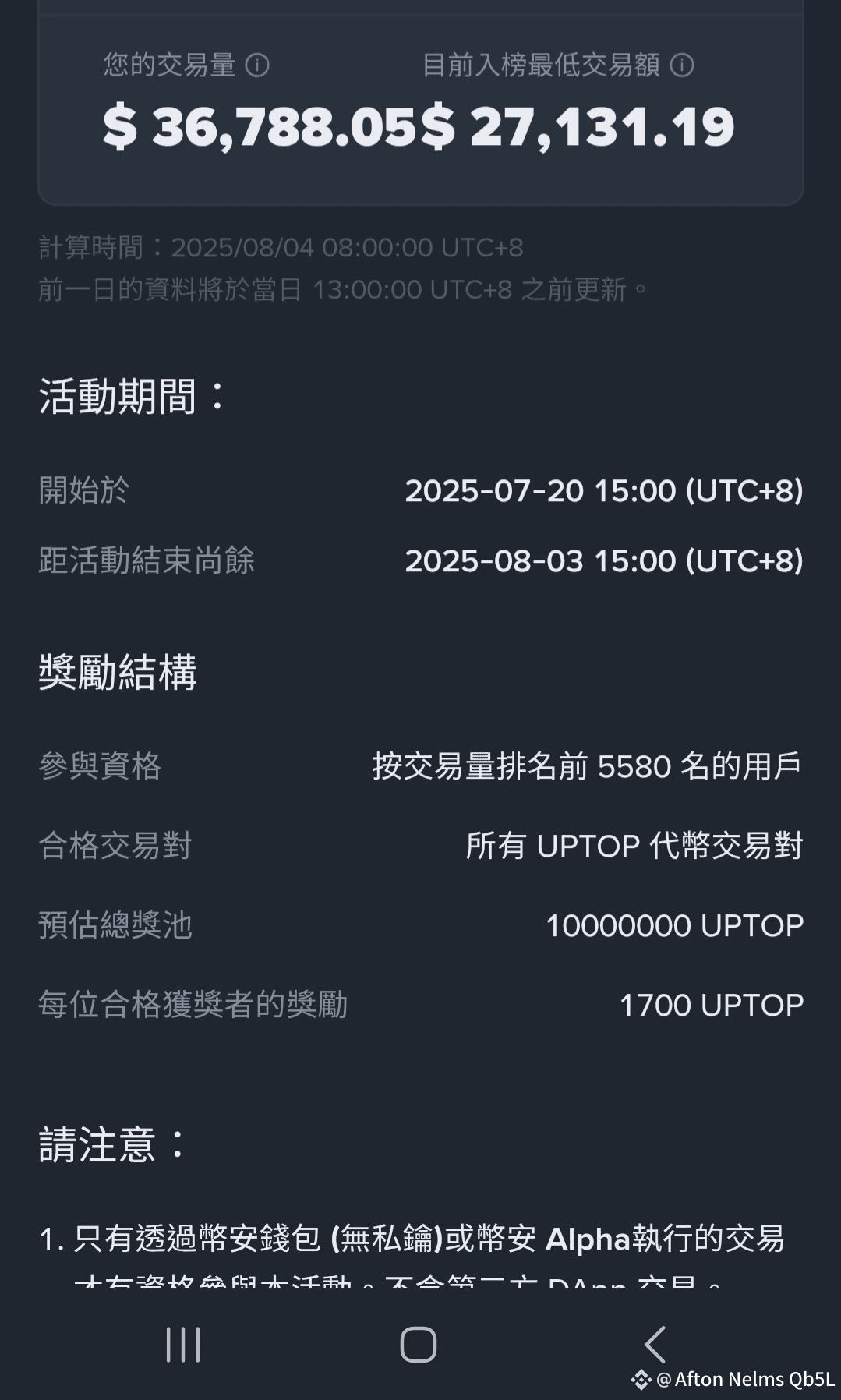The image size is (841, 1400).
Task: Return to the home screen
Action: click(x=419, y=1345)
